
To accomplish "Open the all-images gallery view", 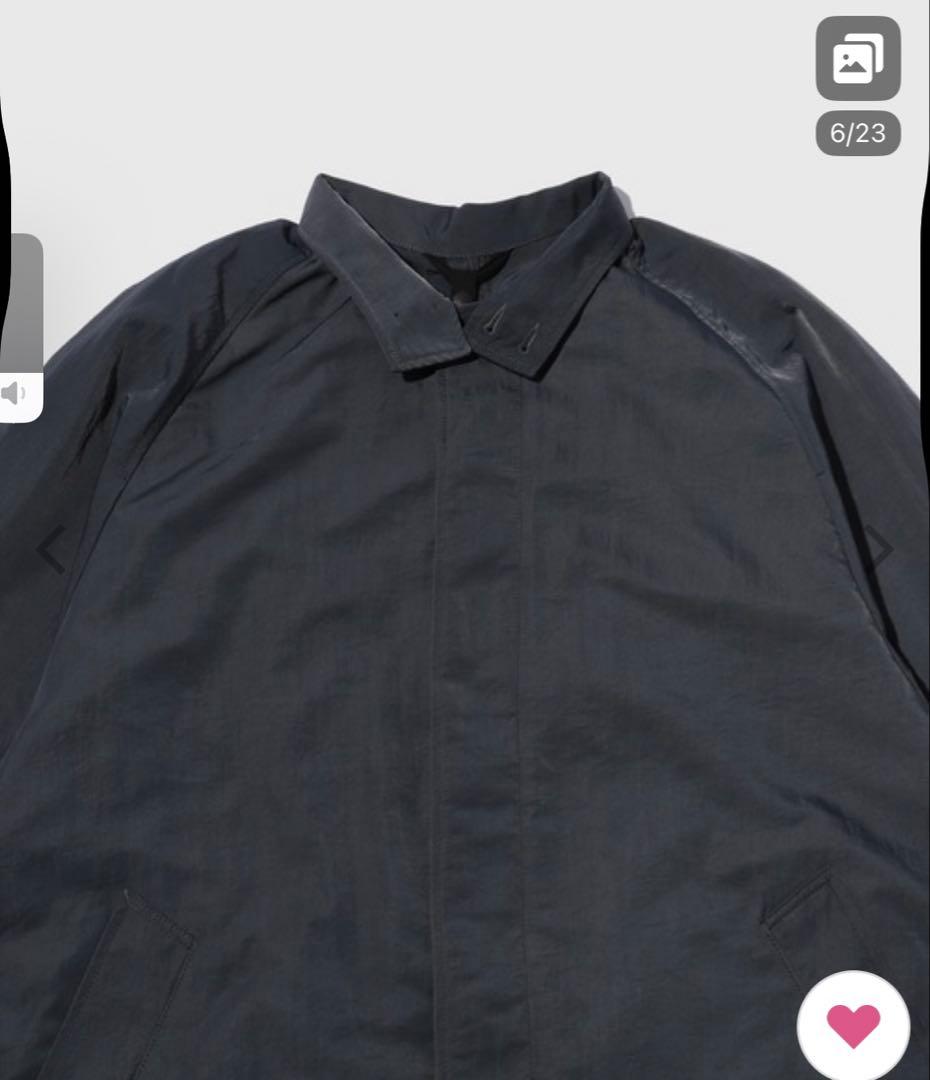I will [x=857, y=59].
